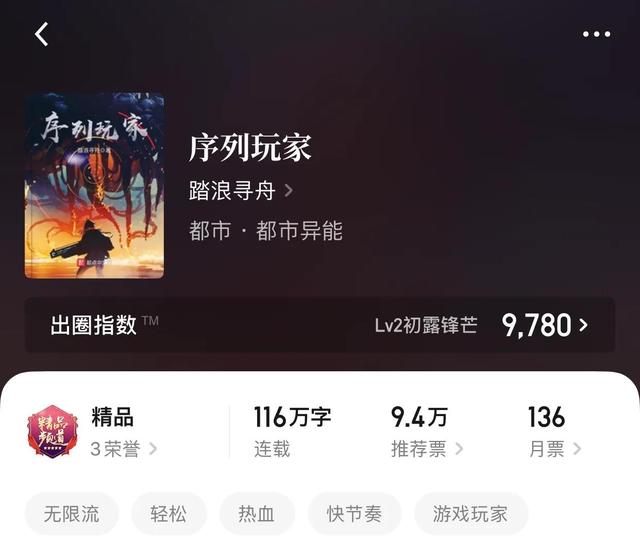The image size is (640, 559).
Task: Select the 热血 tag
Action: click(257, 514)
